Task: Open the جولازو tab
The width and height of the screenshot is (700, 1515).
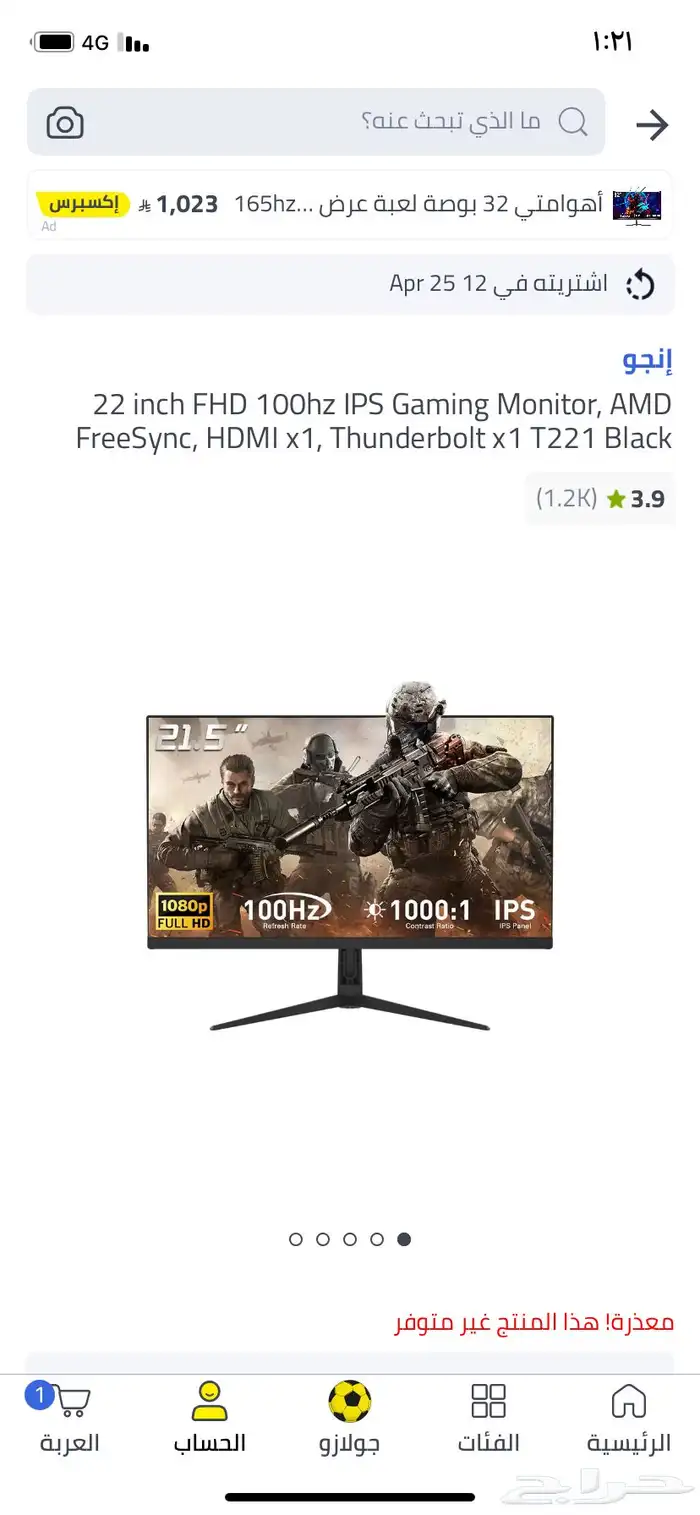Action: [x=350, y=1418]
